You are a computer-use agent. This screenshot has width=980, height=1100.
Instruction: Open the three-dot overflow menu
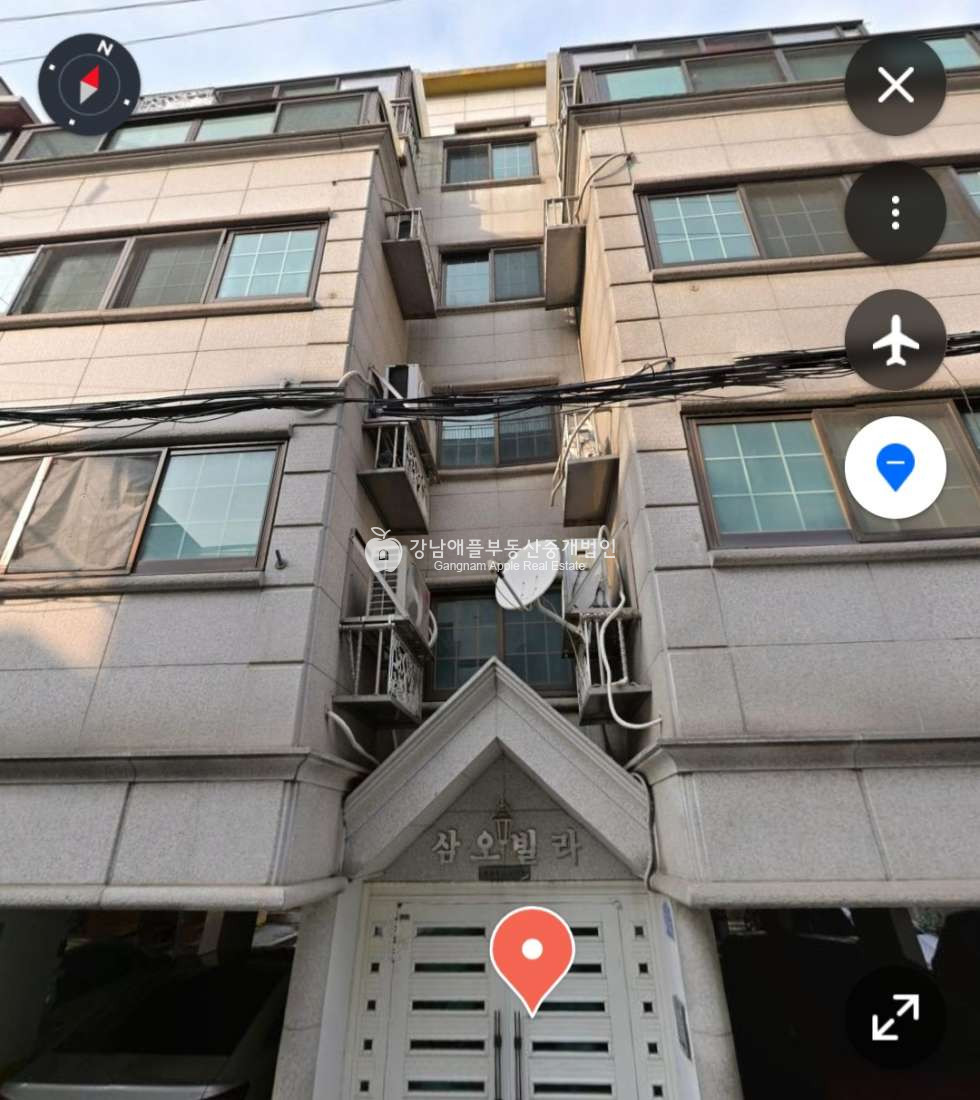(x=895, y=213)
